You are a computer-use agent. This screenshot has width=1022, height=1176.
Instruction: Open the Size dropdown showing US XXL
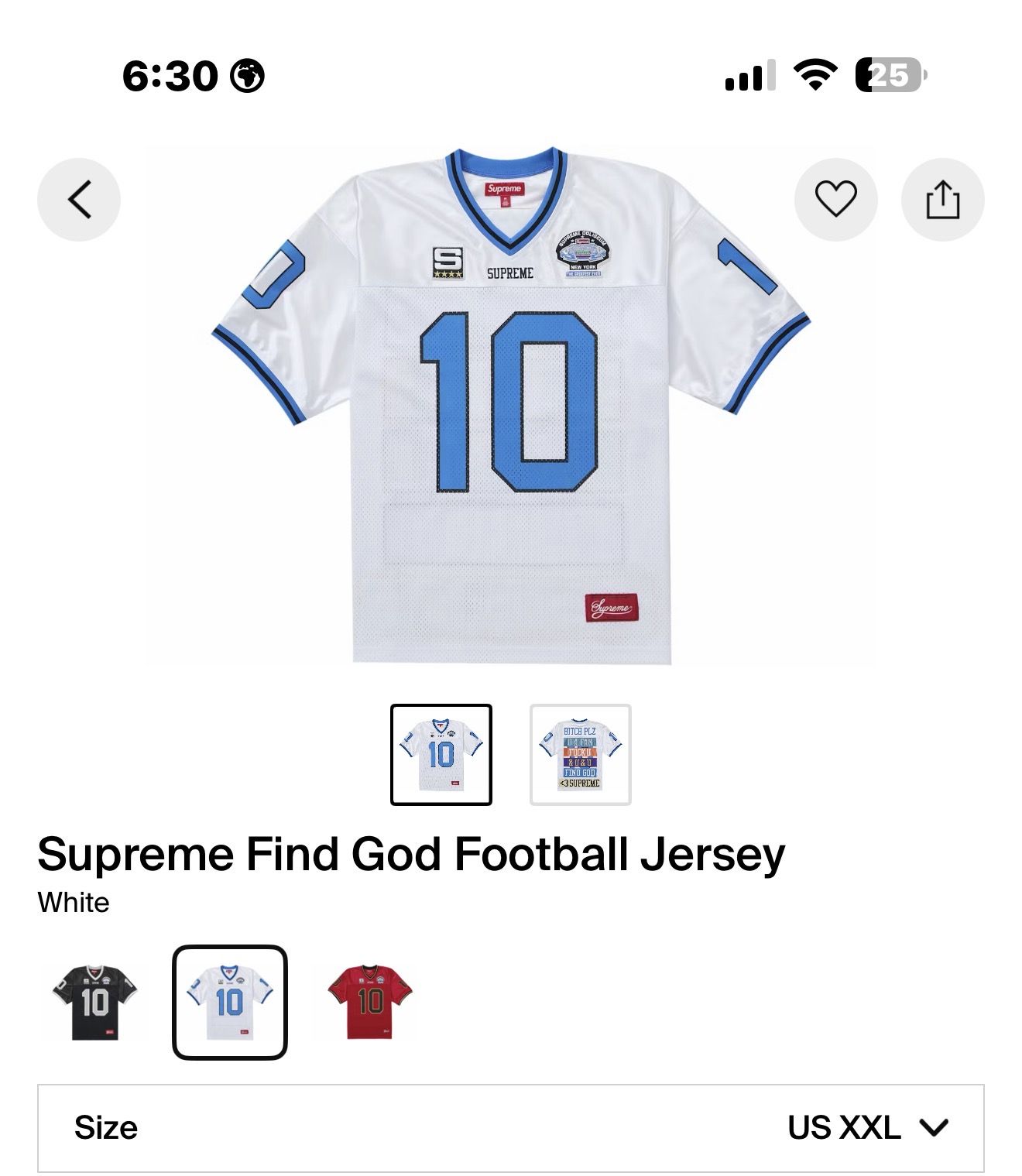(x=511, y=1127)
